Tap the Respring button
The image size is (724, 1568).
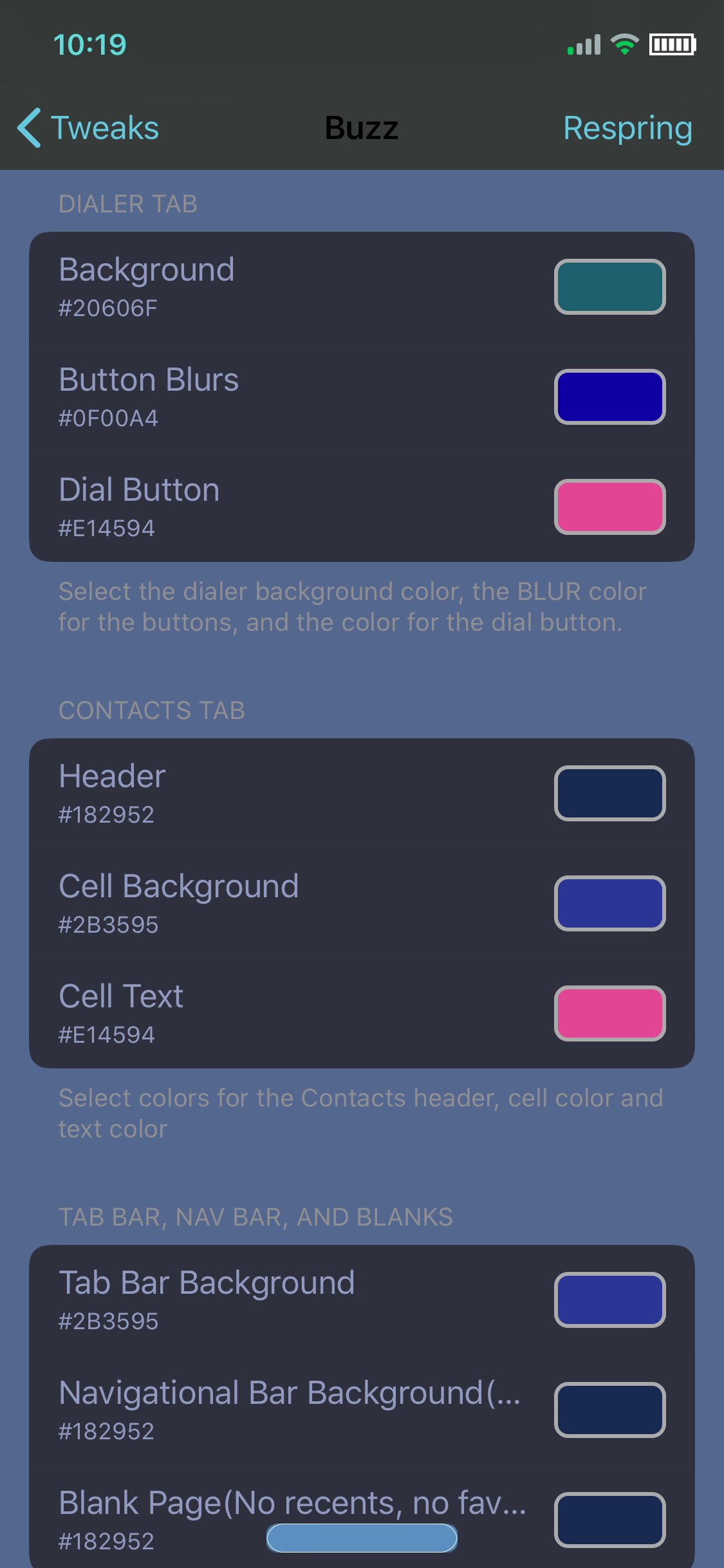pyautogui.click(x=627, y=127)
